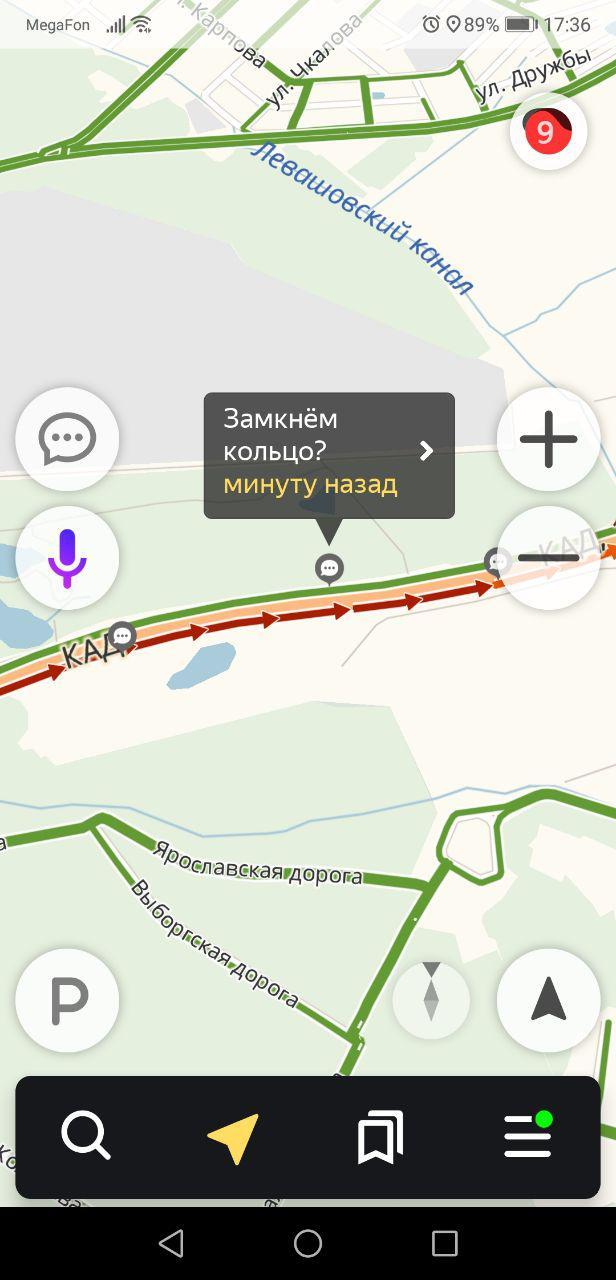This screenshot has height=1280, width=616.
Task: Go to the home screen
Action: pos(308,1243)
